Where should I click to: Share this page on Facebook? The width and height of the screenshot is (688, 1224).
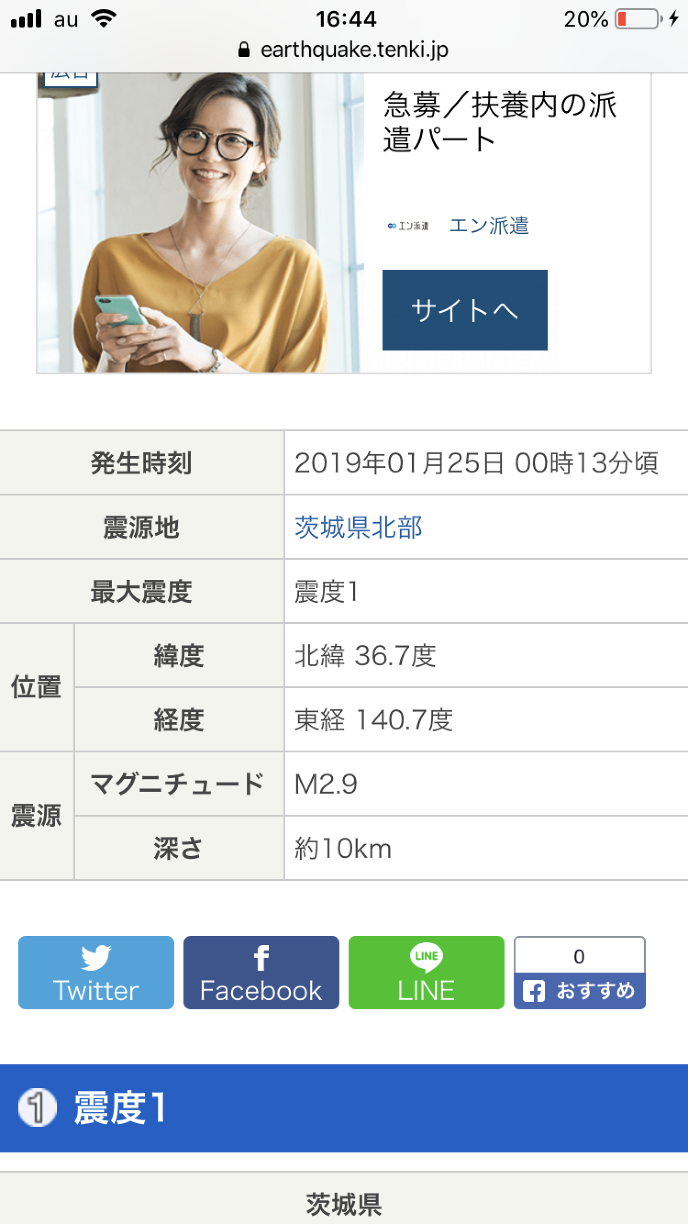(261, 972)
